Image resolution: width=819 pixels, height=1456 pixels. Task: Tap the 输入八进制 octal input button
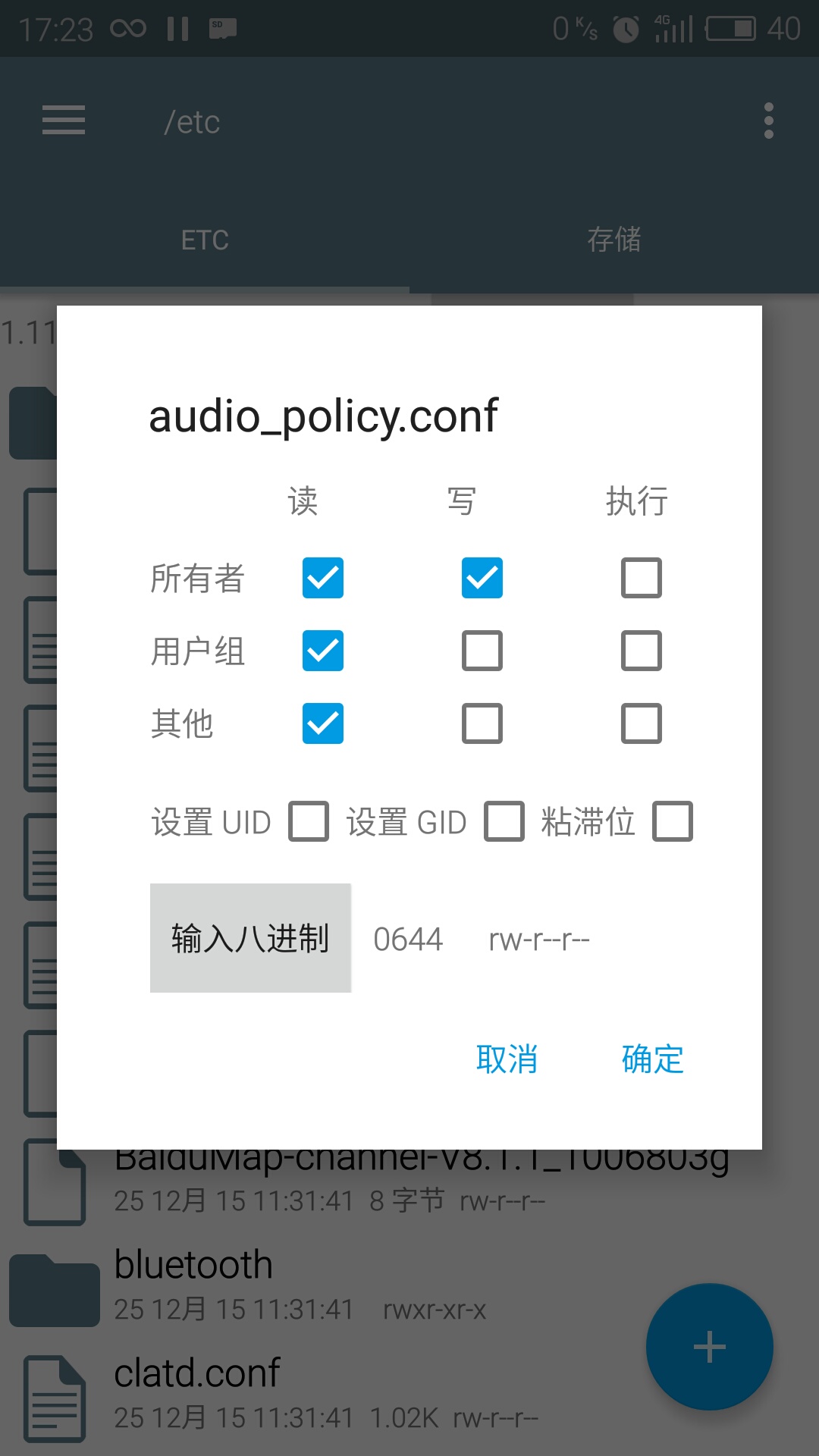[x=250, y=938]
